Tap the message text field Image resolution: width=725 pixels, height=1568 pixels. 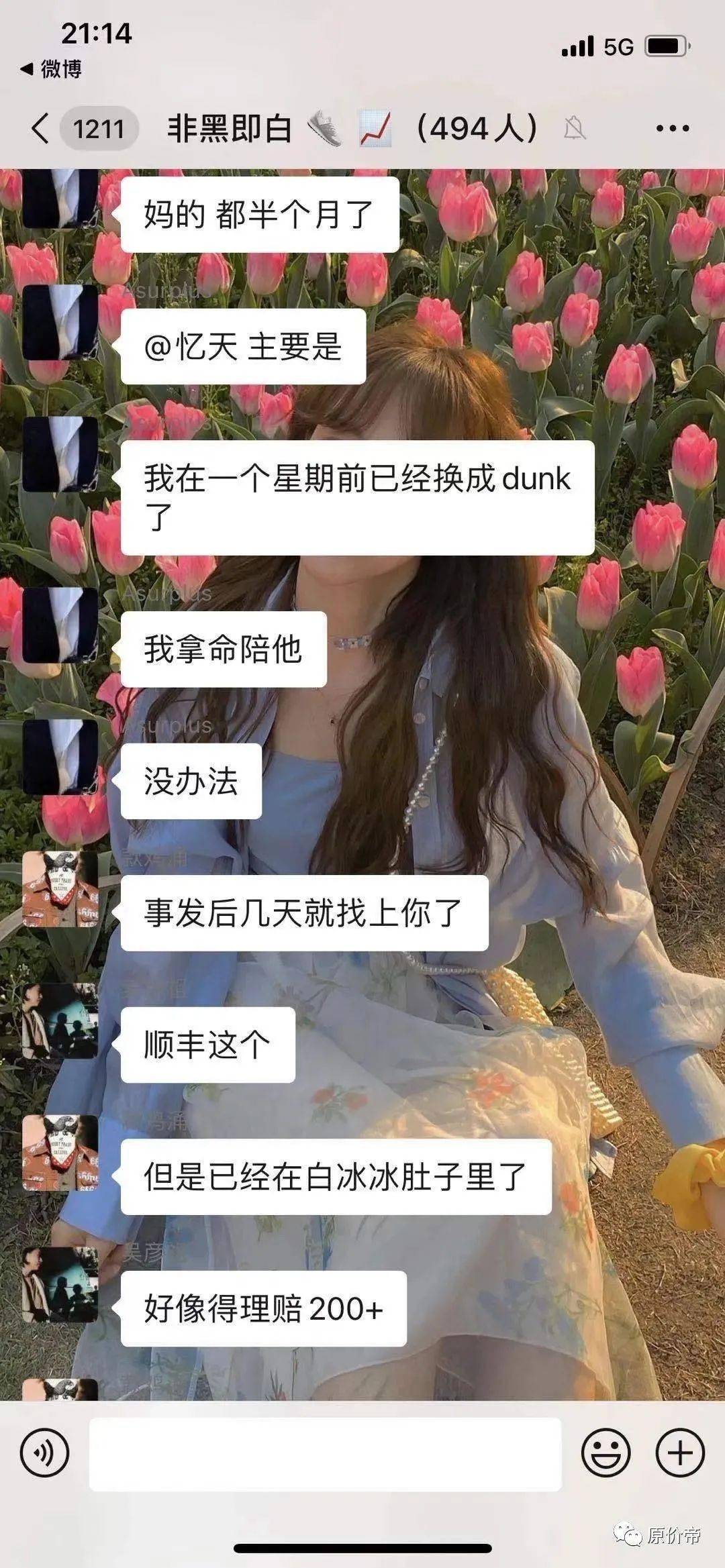click(325, 1454)
